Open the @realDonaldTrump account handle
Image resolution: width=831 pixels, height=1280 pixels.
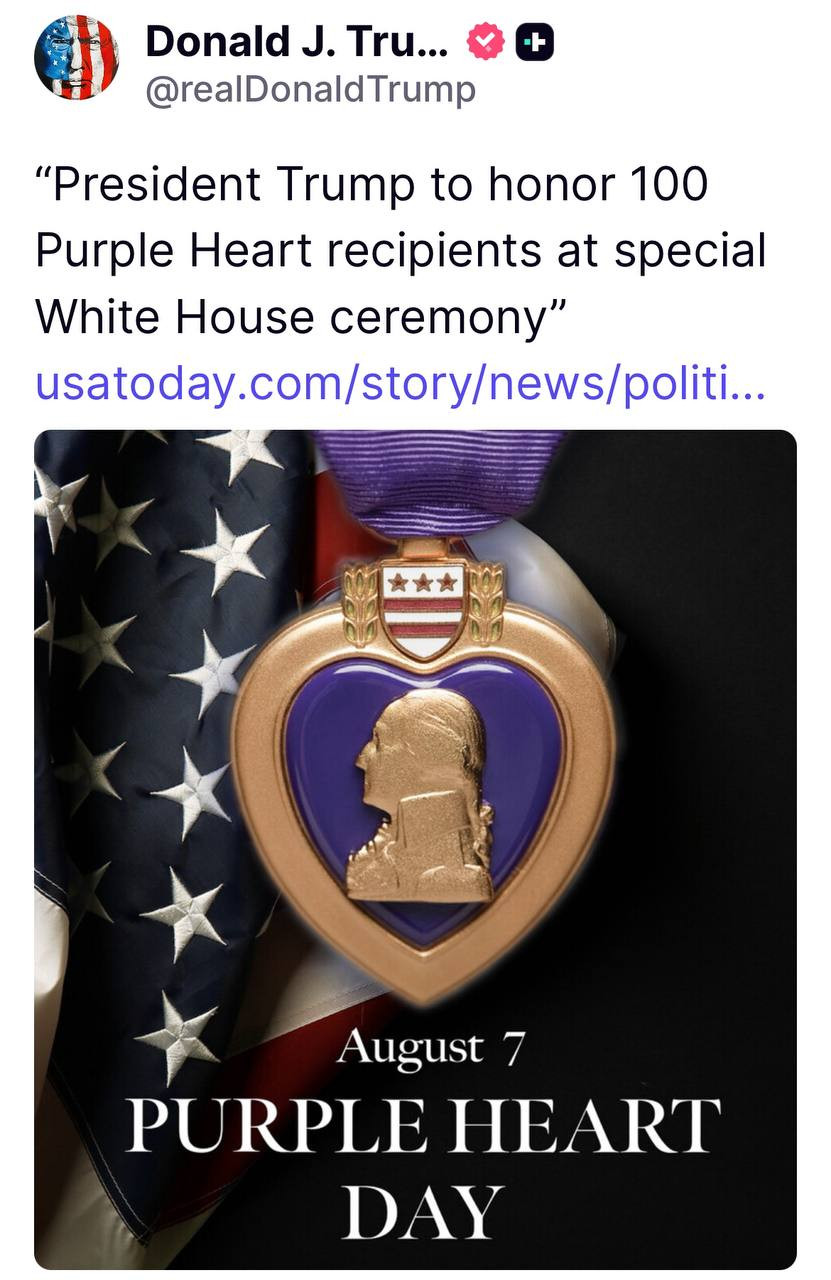310,91
